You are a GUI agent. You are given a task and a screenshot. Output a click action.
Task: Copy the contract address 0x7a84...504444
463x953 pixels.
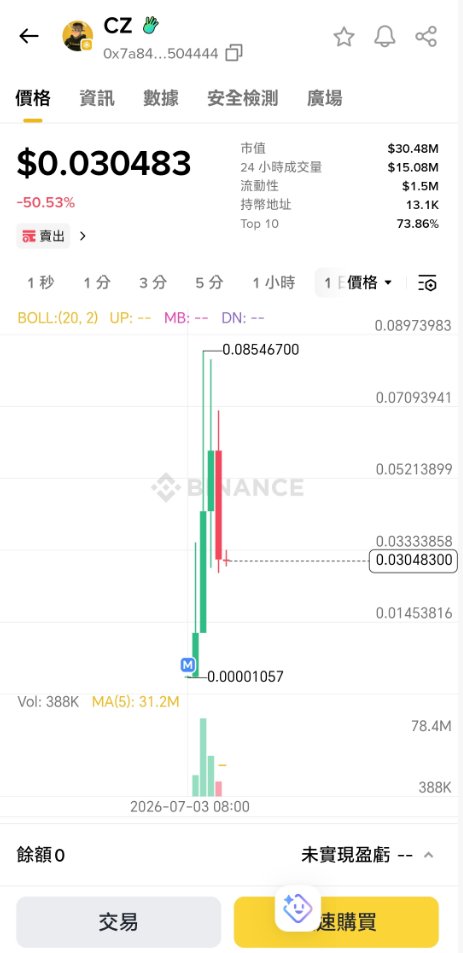[x=234, y=53]
